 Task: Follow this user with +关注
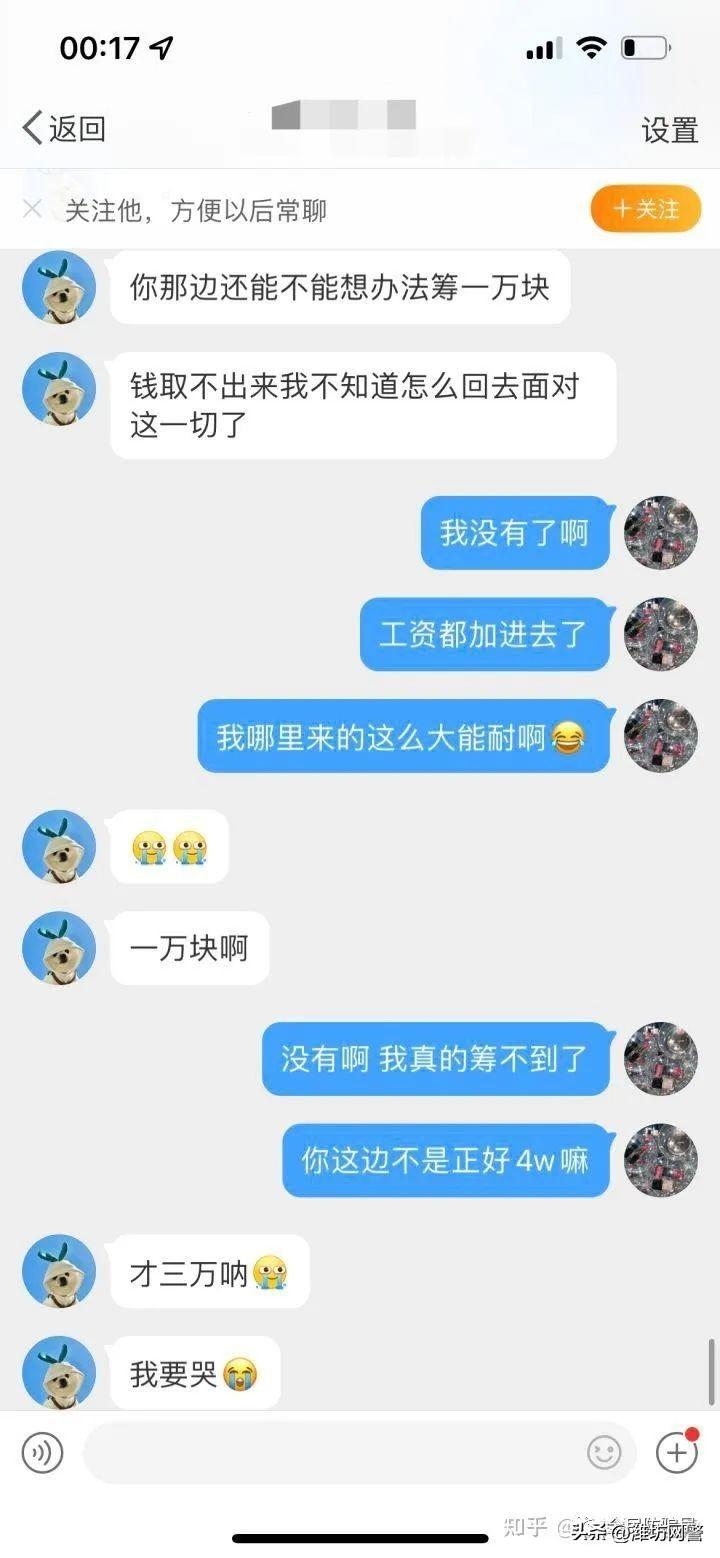[645, 209]
